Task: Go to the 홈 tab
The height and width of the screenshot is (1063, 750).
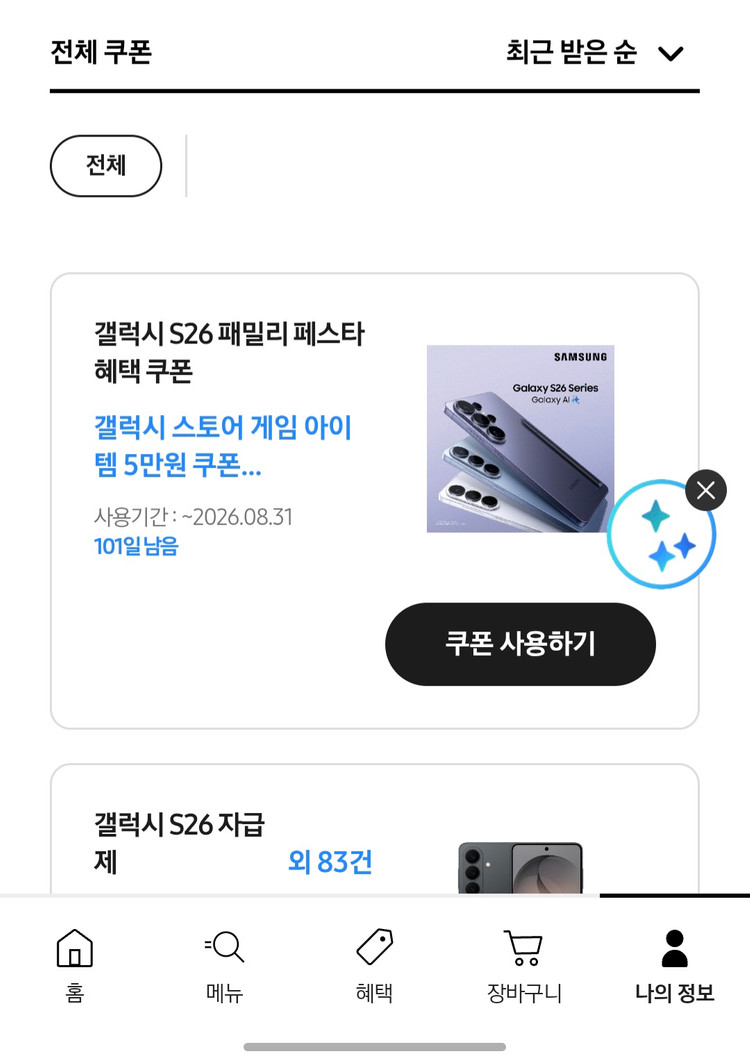Action: [x=75, y=965]
